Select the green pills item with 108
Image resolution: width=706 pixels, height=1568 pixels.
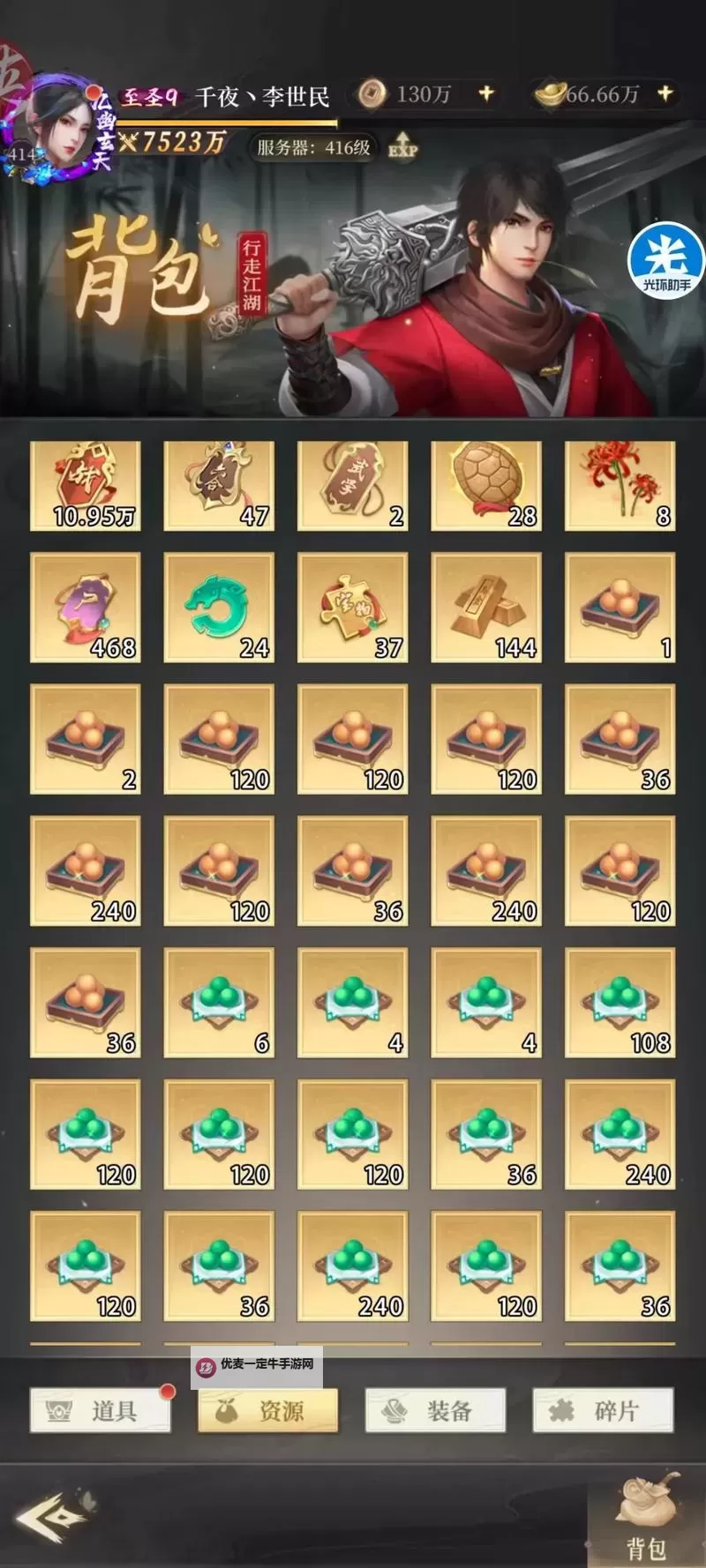(620, 1003)
